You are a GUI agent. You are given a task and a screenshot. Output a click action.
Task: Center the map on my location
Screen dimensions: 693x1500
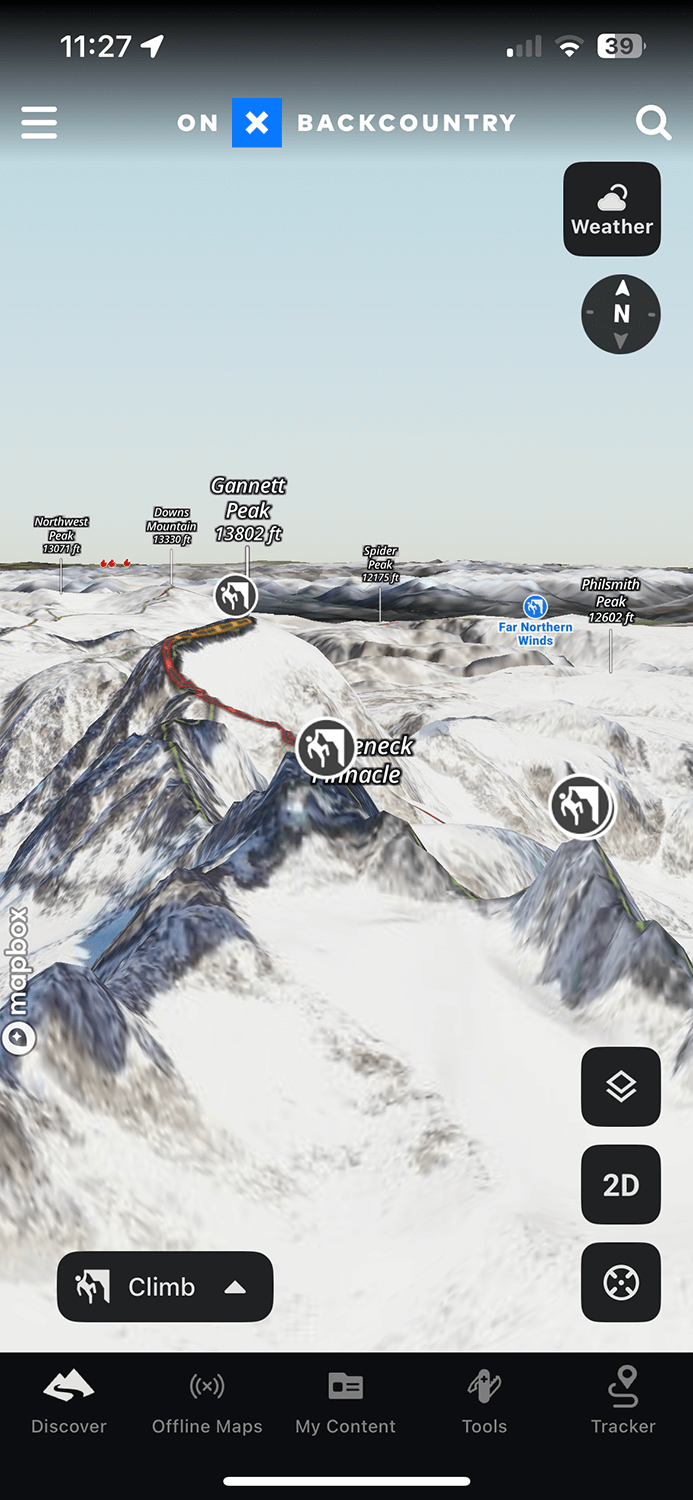pos(621,1282)
